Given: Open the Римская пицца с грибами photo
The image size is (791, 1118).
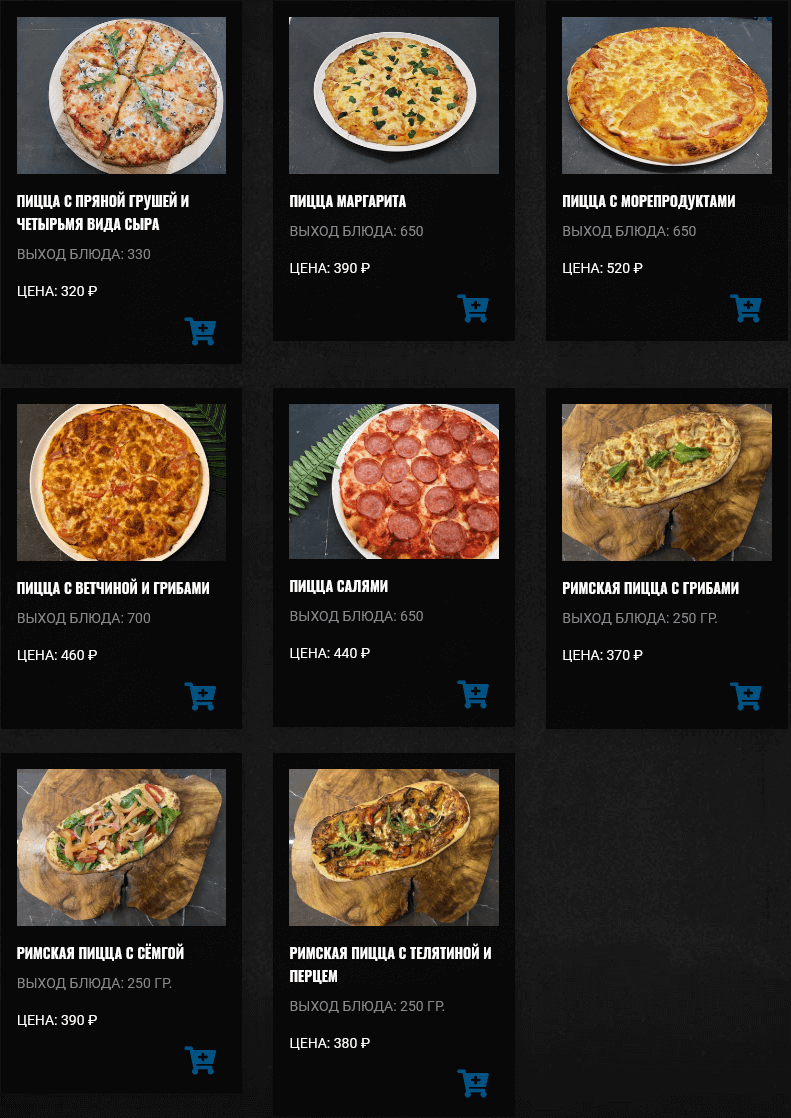Looking at the screenshot, I should pos(667,482).
